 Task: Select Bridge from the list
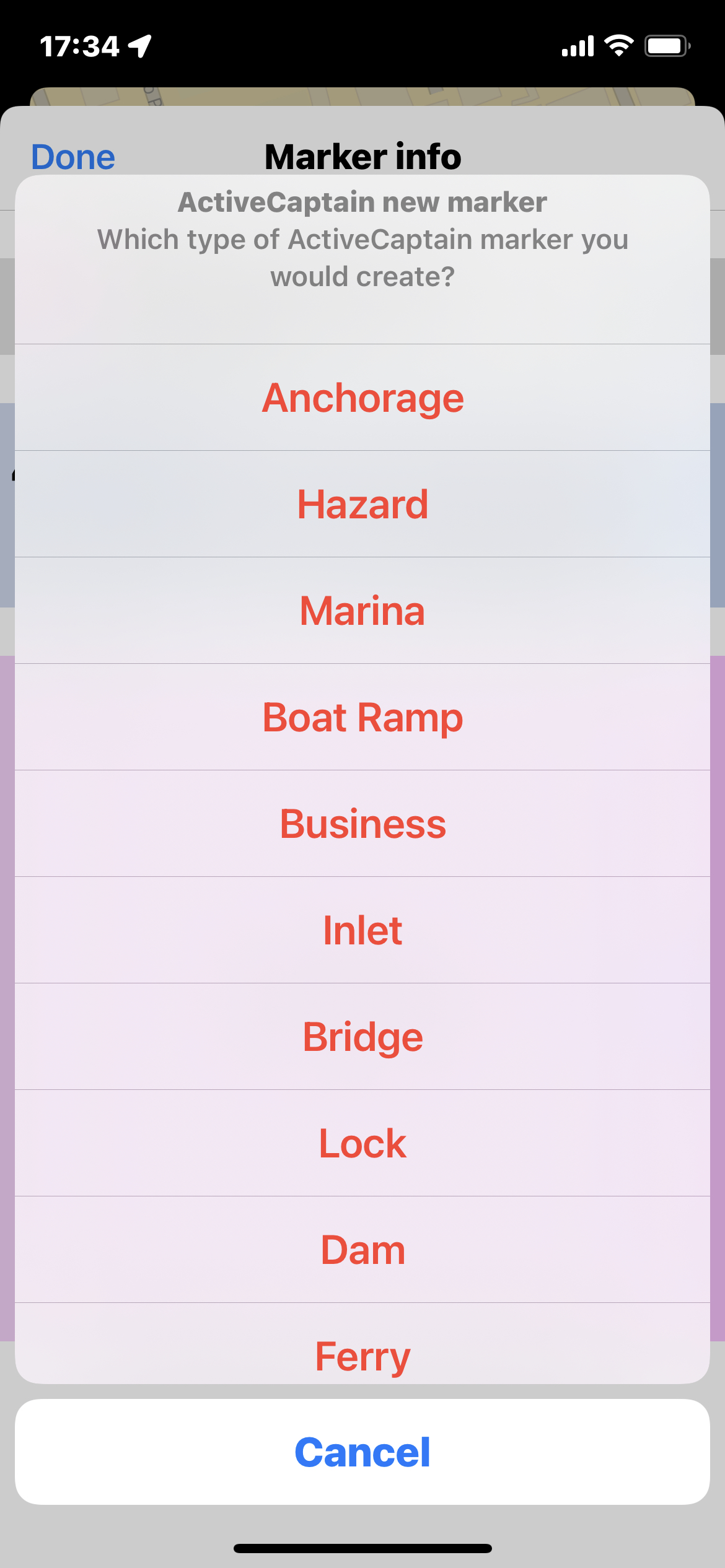[x=362, y=1037]
